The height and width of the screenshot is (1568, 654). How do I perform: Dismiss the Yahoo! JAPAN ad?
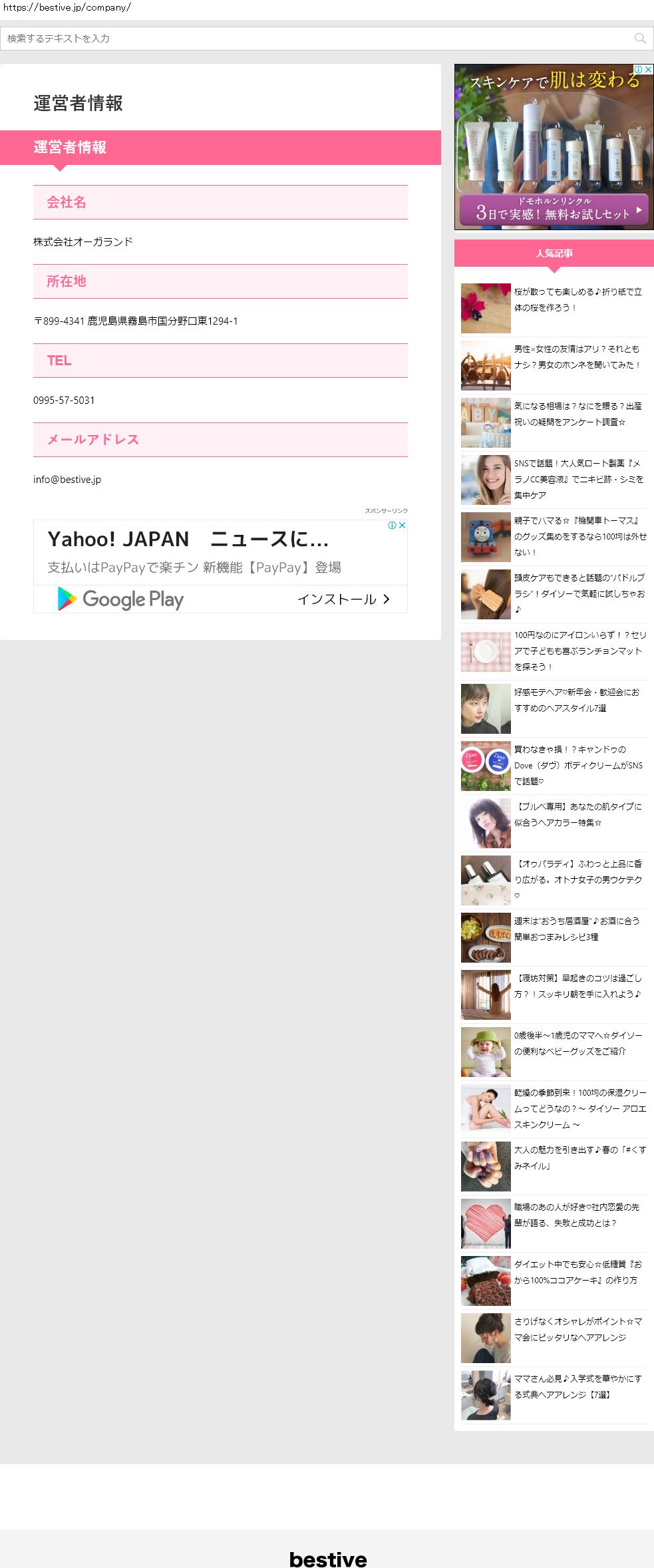pos(402,526)
